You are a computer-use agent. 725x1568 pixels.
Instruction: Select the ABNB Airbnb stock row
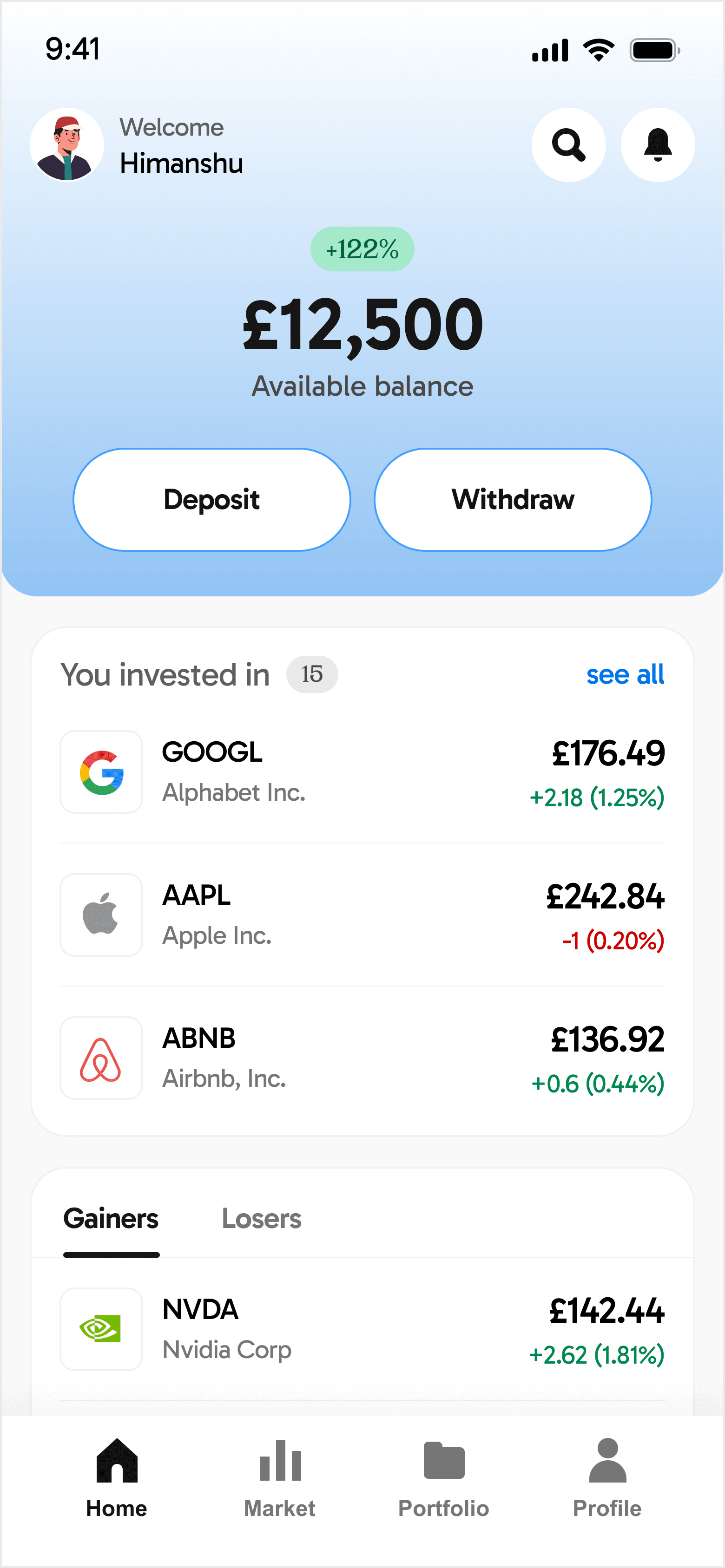pyautogui.click(x=362, y=1058)
